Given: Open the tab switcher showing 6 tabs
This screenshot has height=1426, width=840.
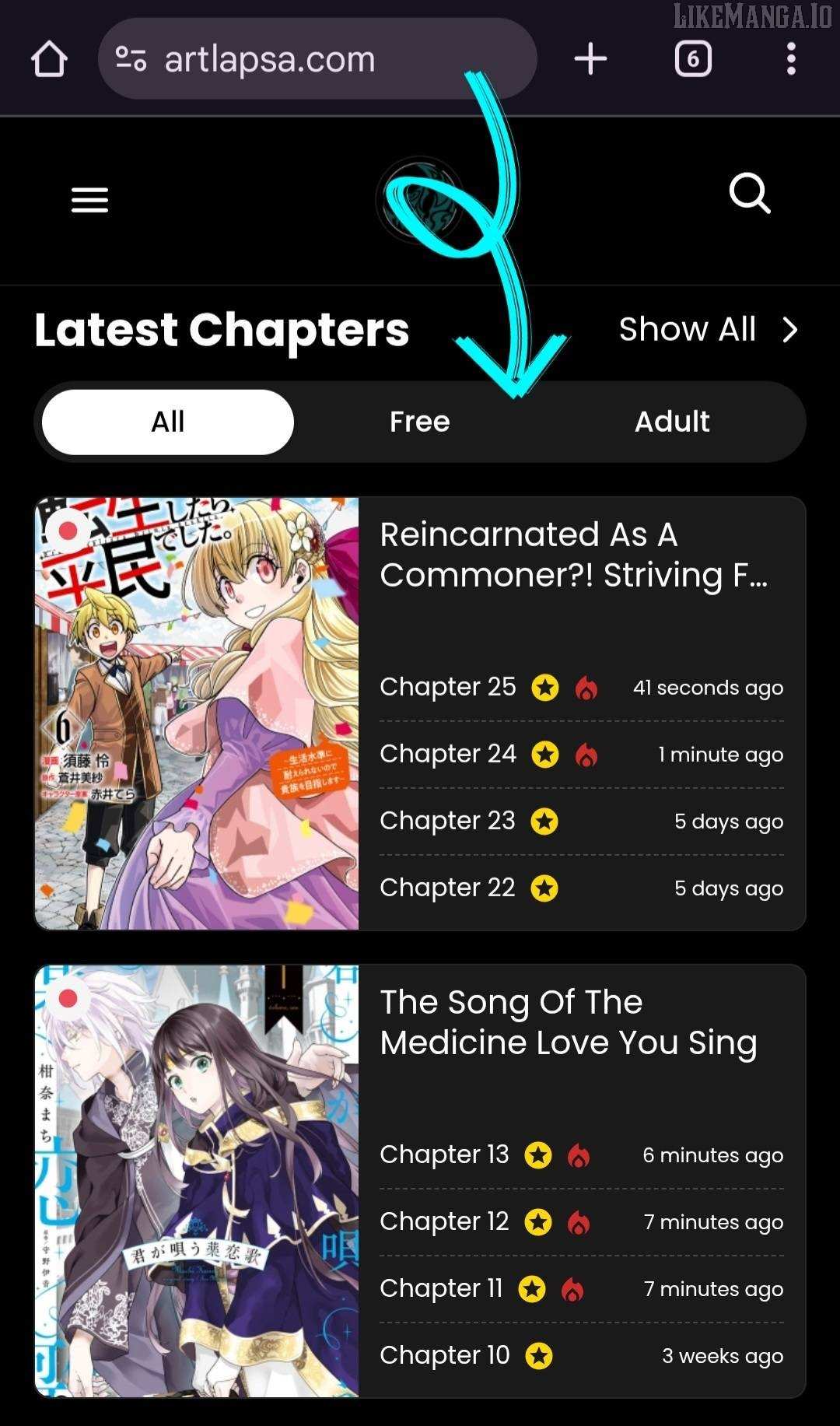Looking at the screenshot, I should coord(692,59).
